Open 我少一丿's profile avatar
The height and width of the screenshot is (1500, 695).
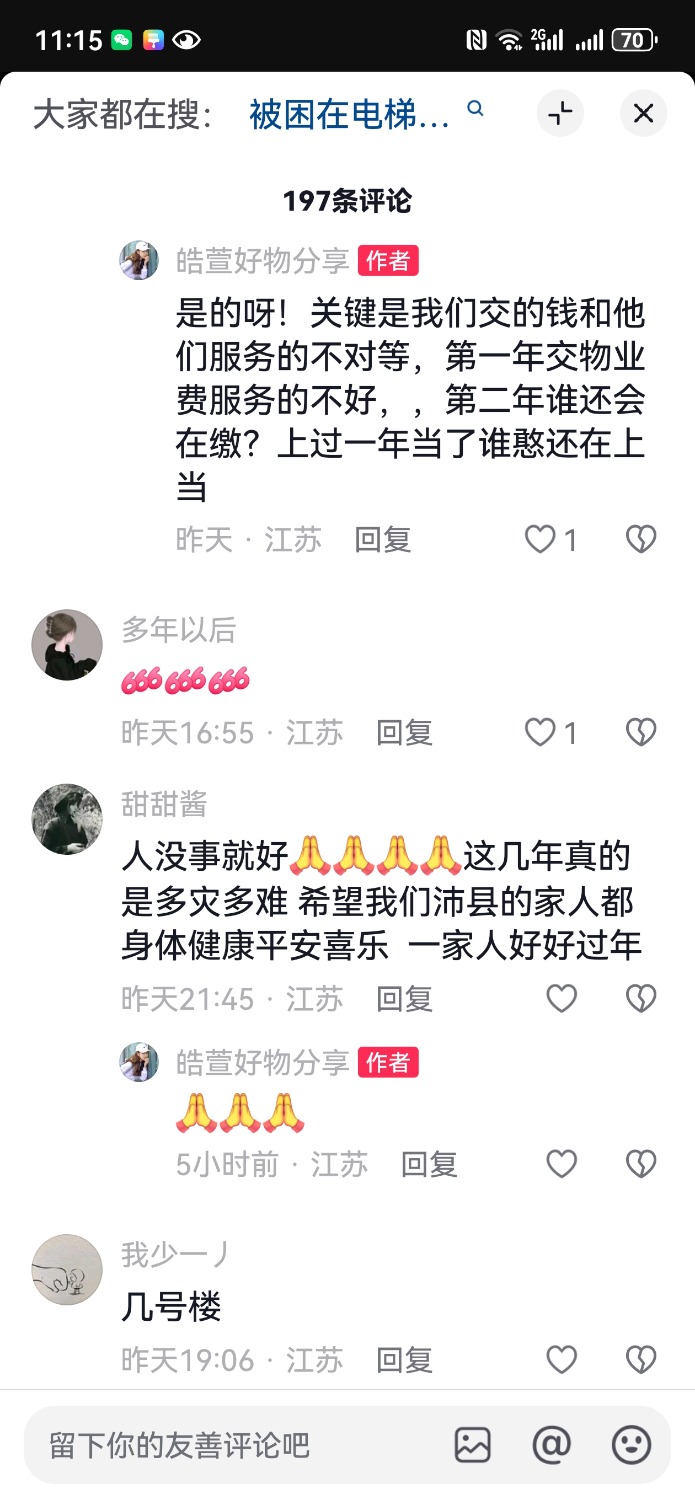click(67, 1270)
